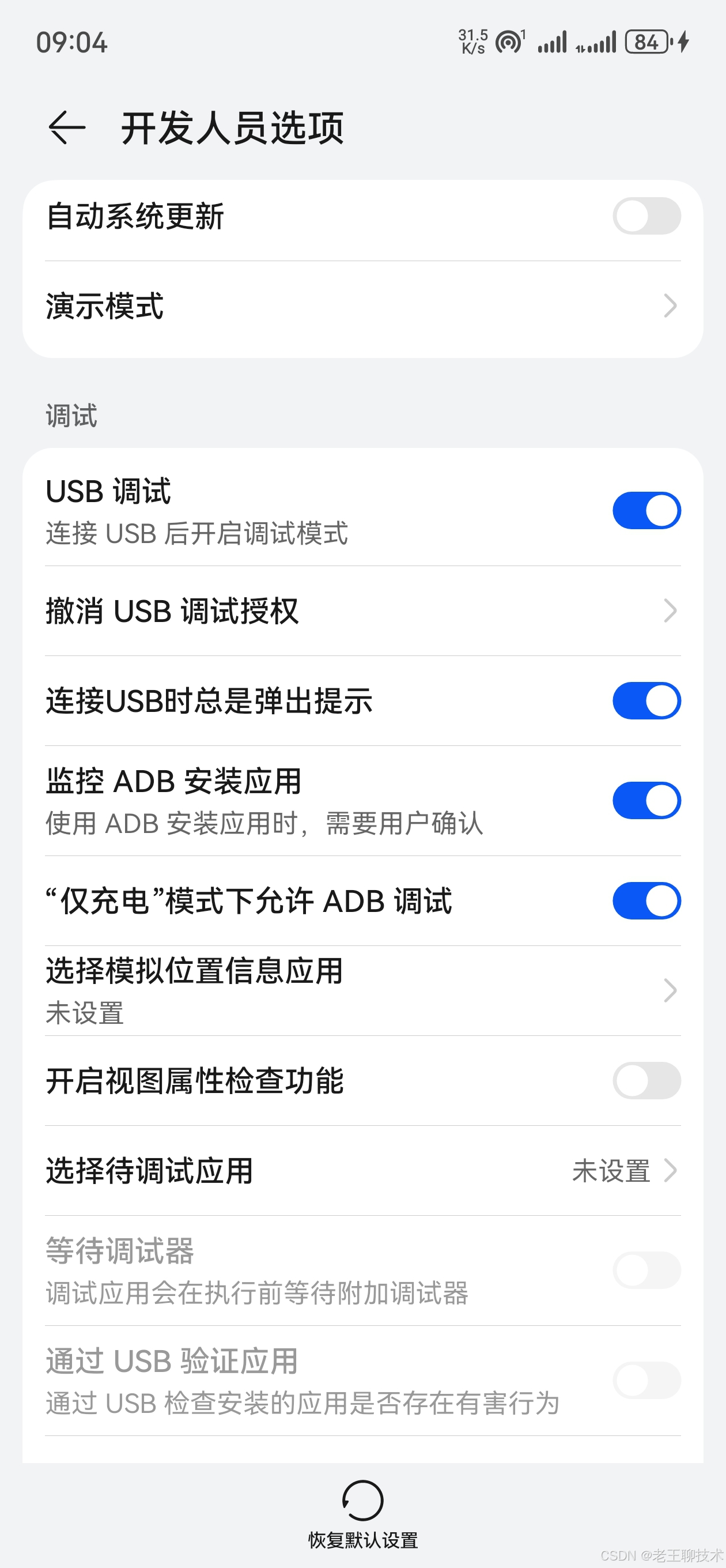Open 演示模式 settings

362,306
